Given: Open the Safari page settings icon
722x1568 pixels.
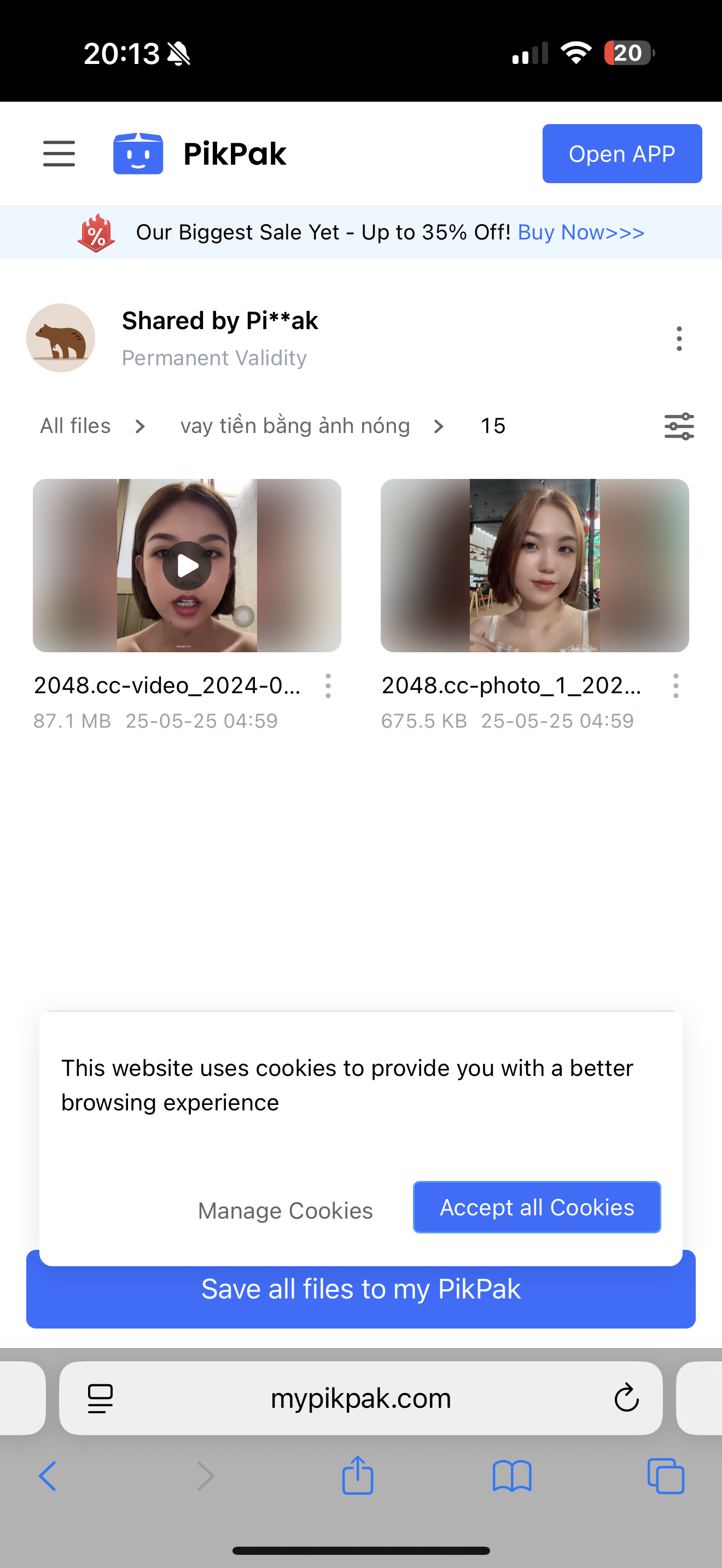Looking at the screenshot, I should click(101, 1398).
